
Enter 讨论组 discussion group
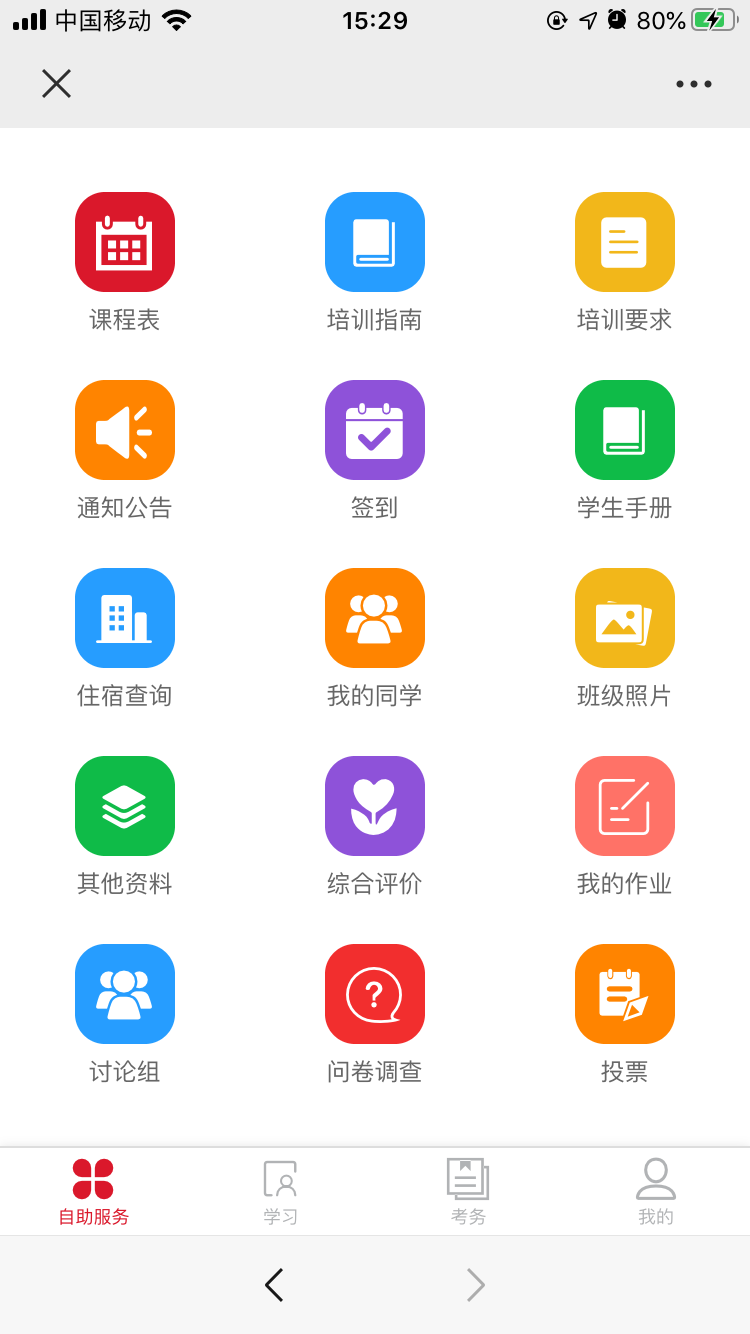point(125,995)
